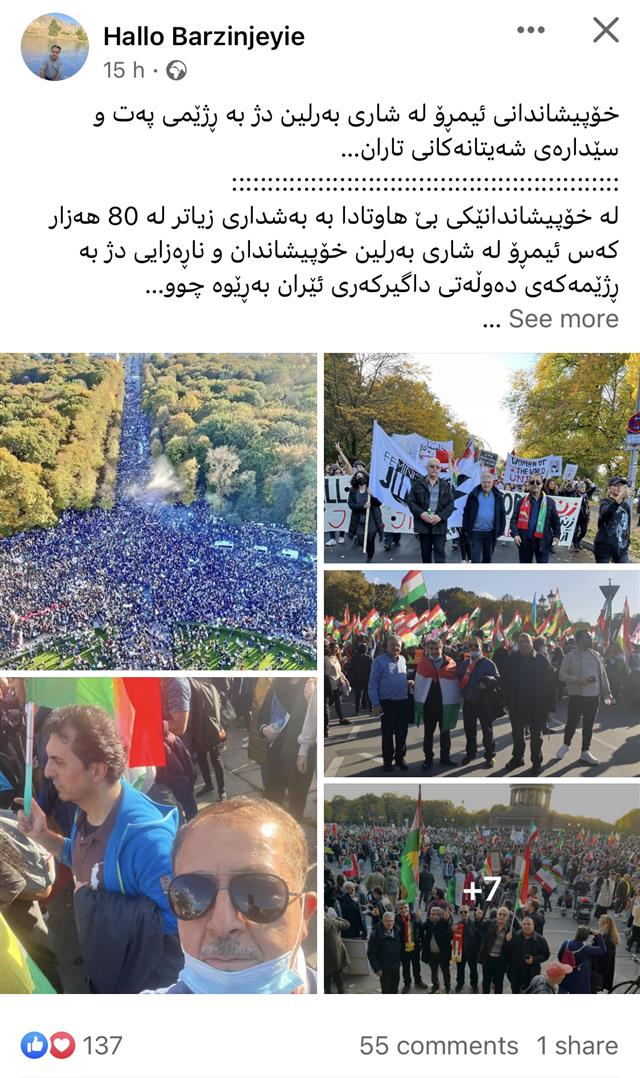
Task: Open the aerial crowd photo
Action: pos(159,511)
